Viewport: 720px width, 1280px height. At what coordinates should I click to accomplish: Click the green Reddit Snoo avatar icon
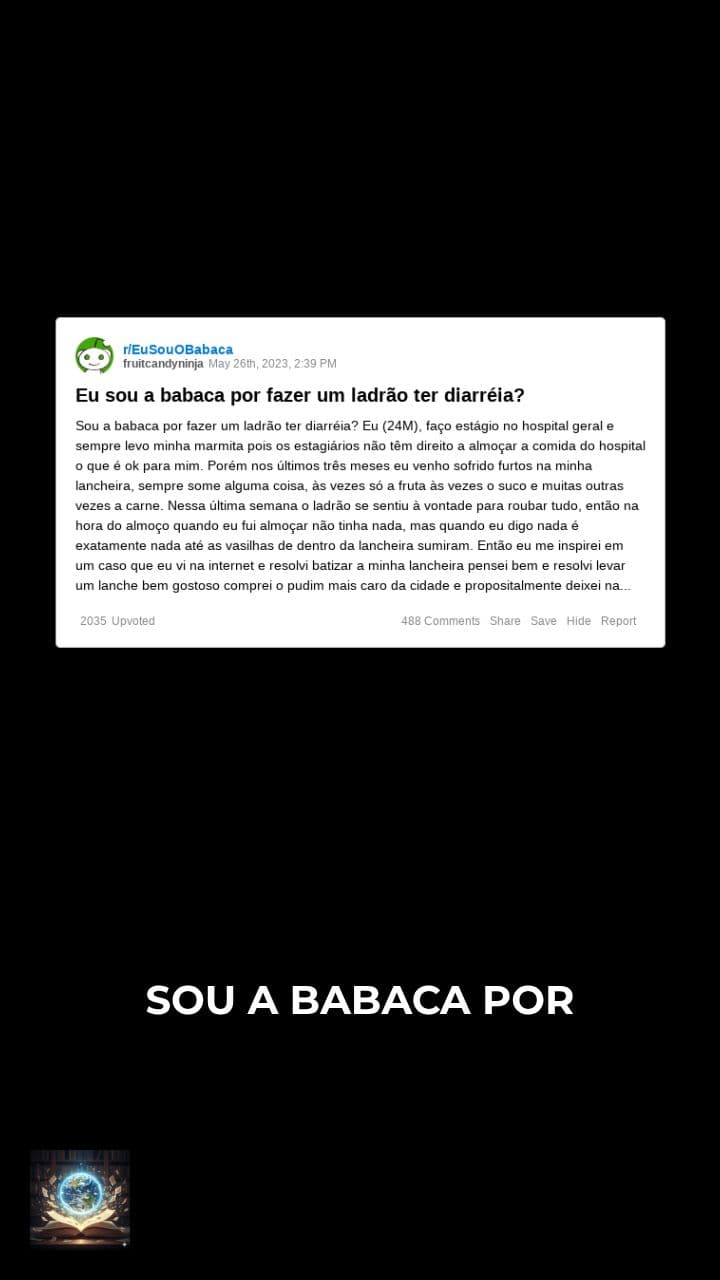point(95,354)
